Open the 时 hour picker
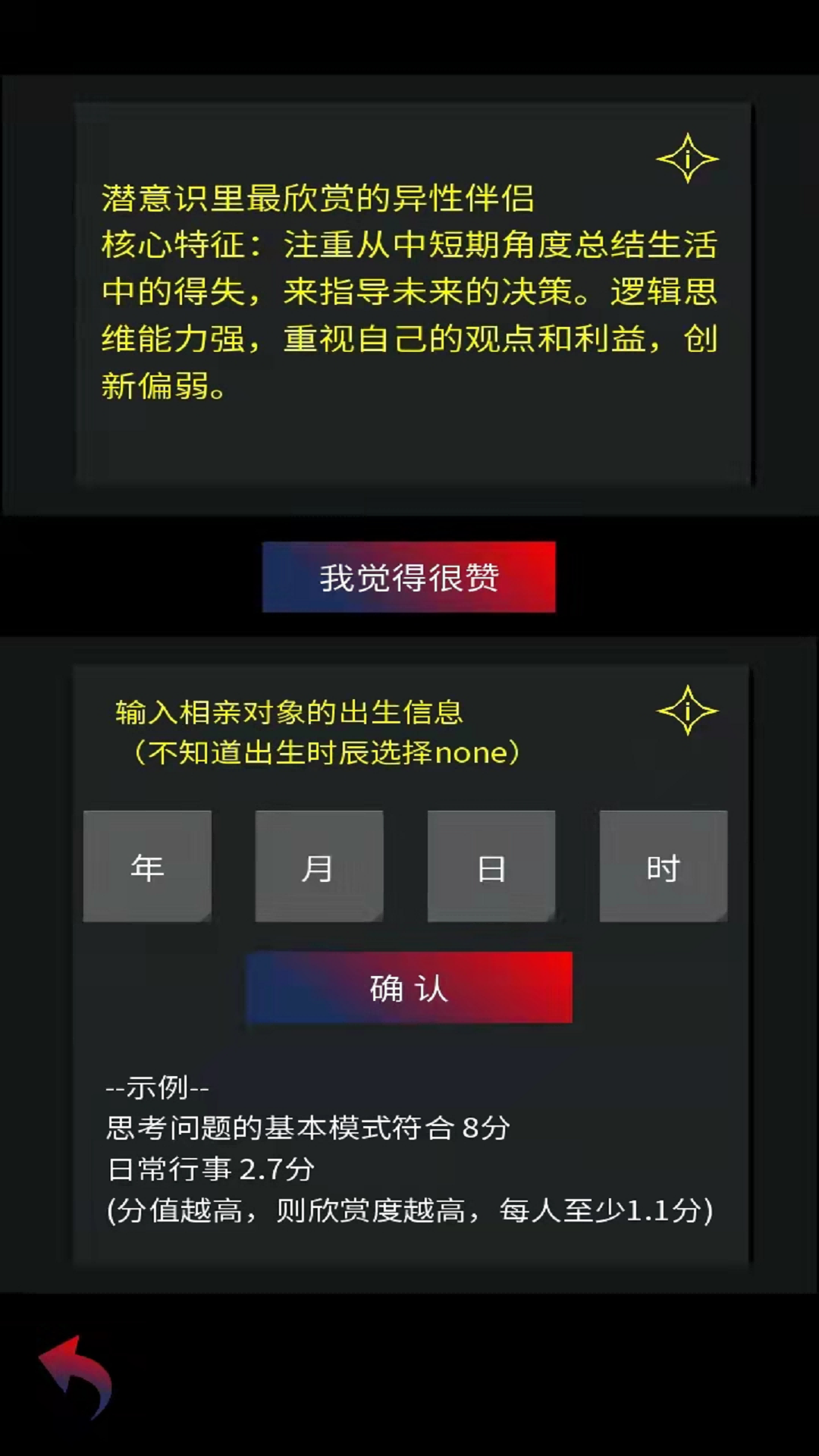 (664, 866)
